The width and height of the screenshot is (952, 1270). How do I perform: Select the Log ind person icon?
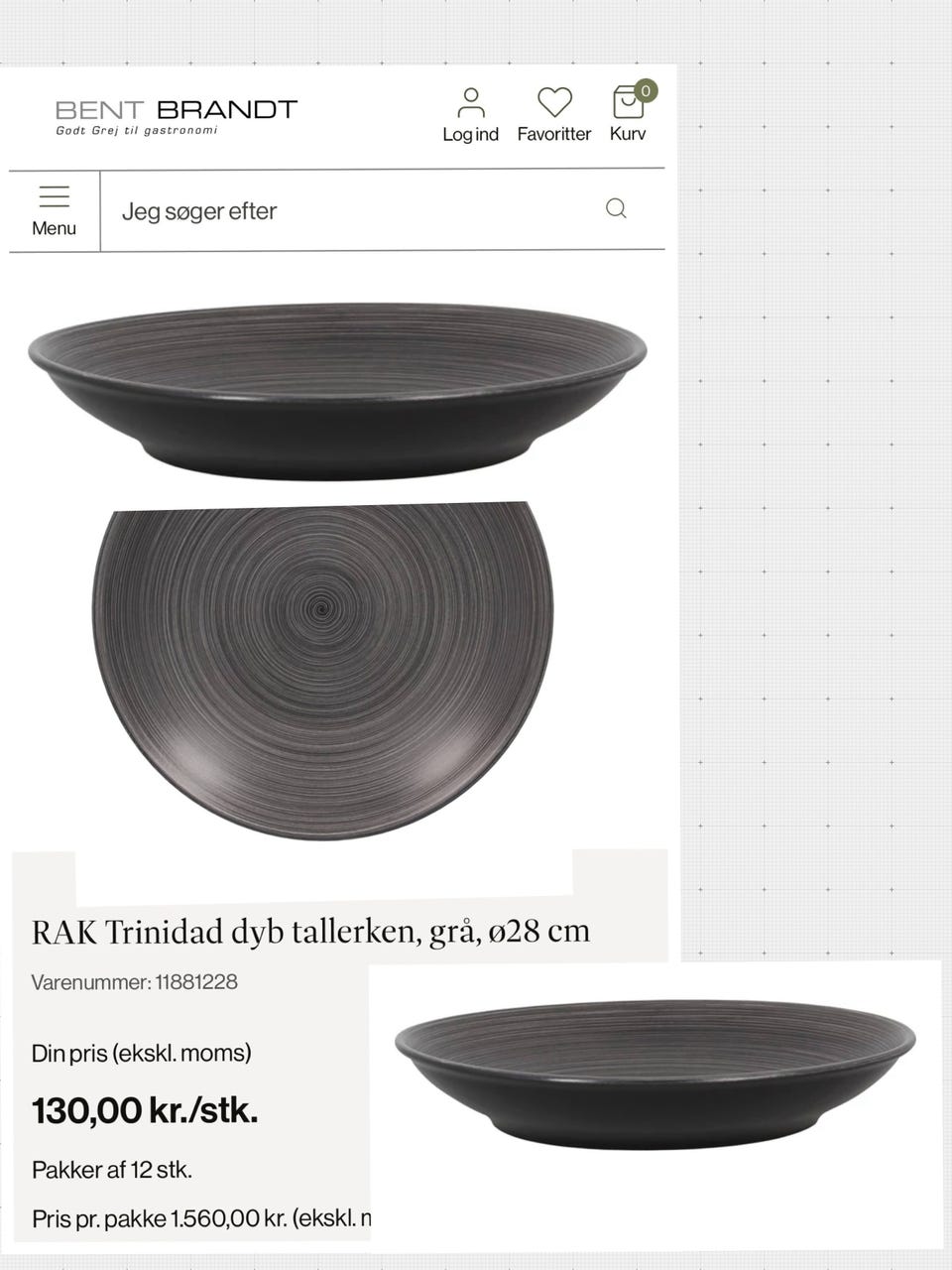470,99
